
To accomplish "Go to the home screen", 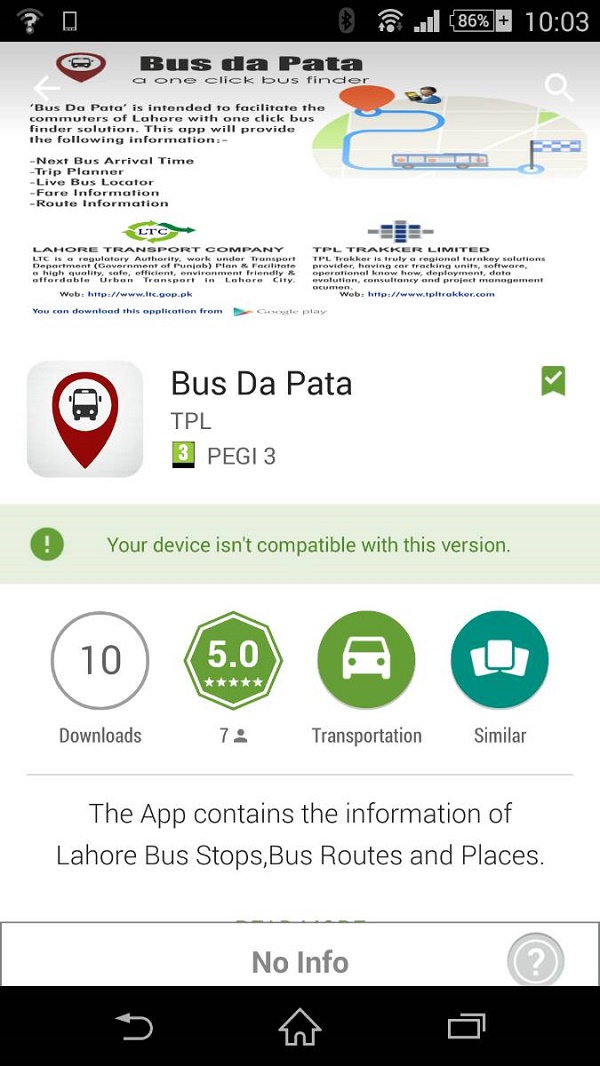I will pos(300,1027).
